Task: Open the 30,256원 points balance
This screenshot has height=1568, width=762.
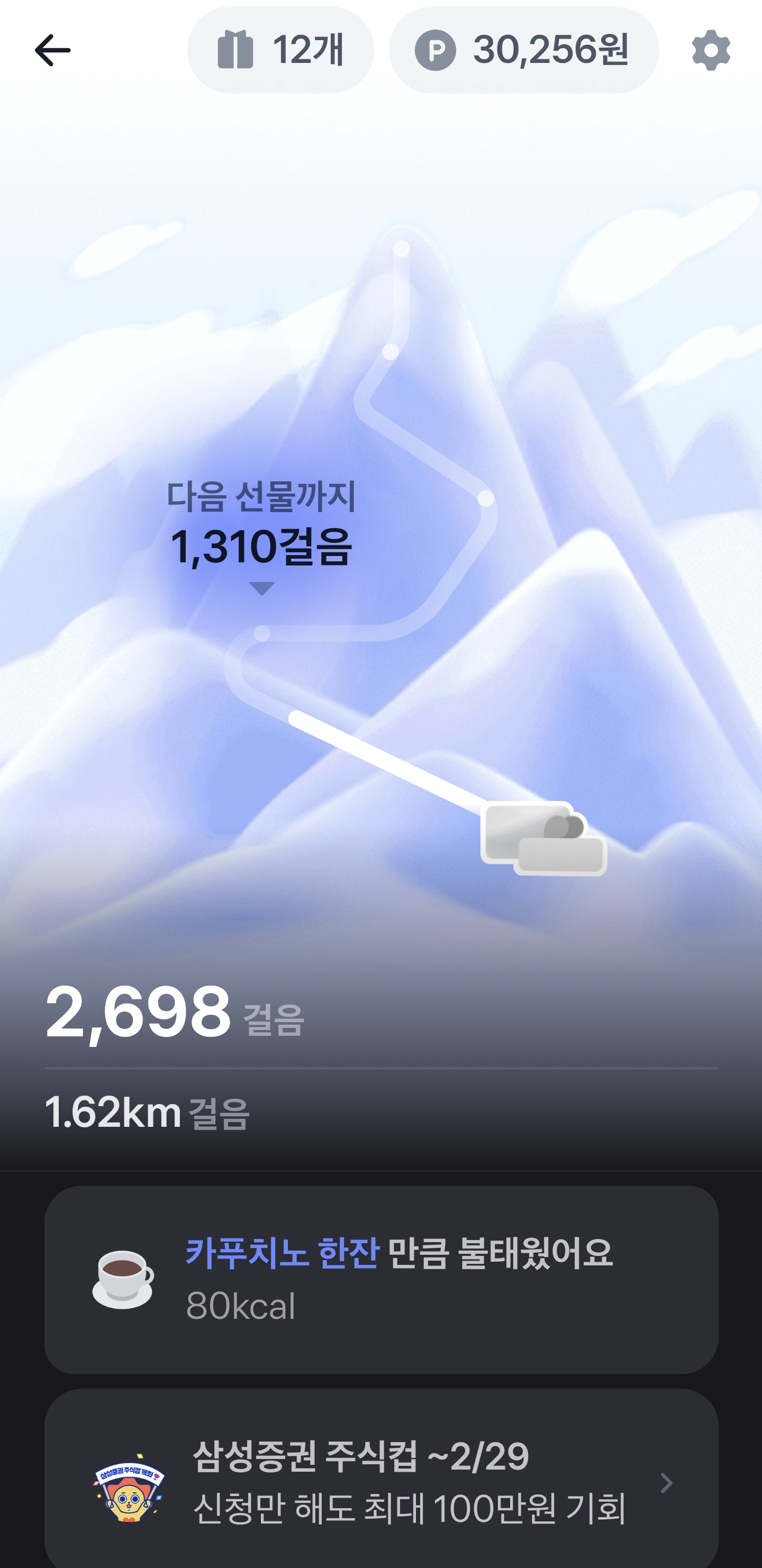Action: [523, 50]
